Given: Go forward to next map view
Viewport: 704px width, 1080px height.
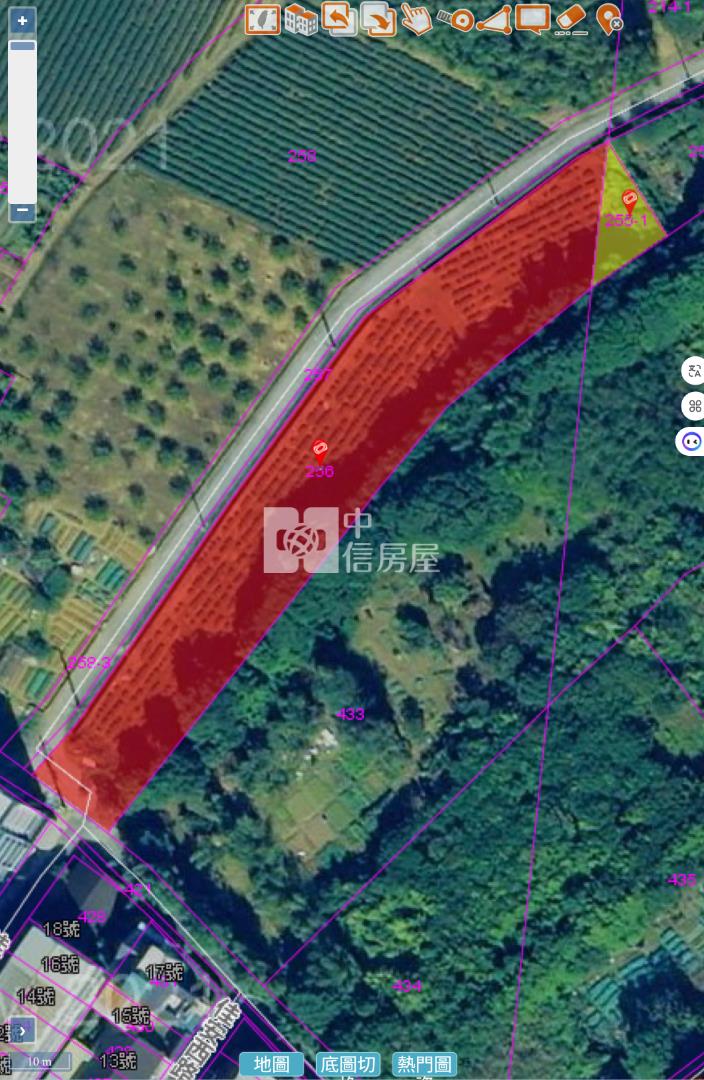Looking at the screenshot, I should [x=378, y=19].
